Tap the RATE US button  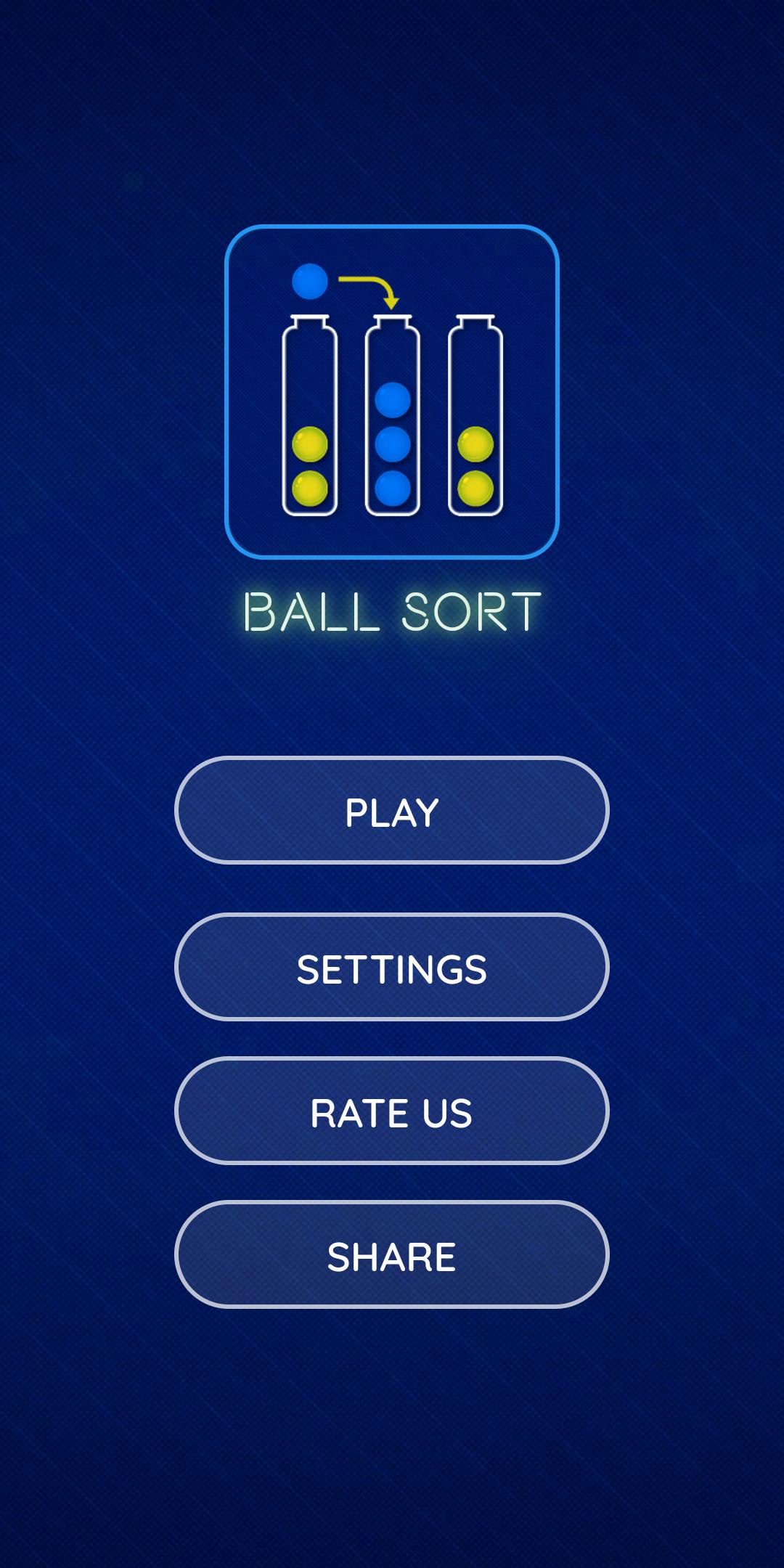pos(392,1111)
